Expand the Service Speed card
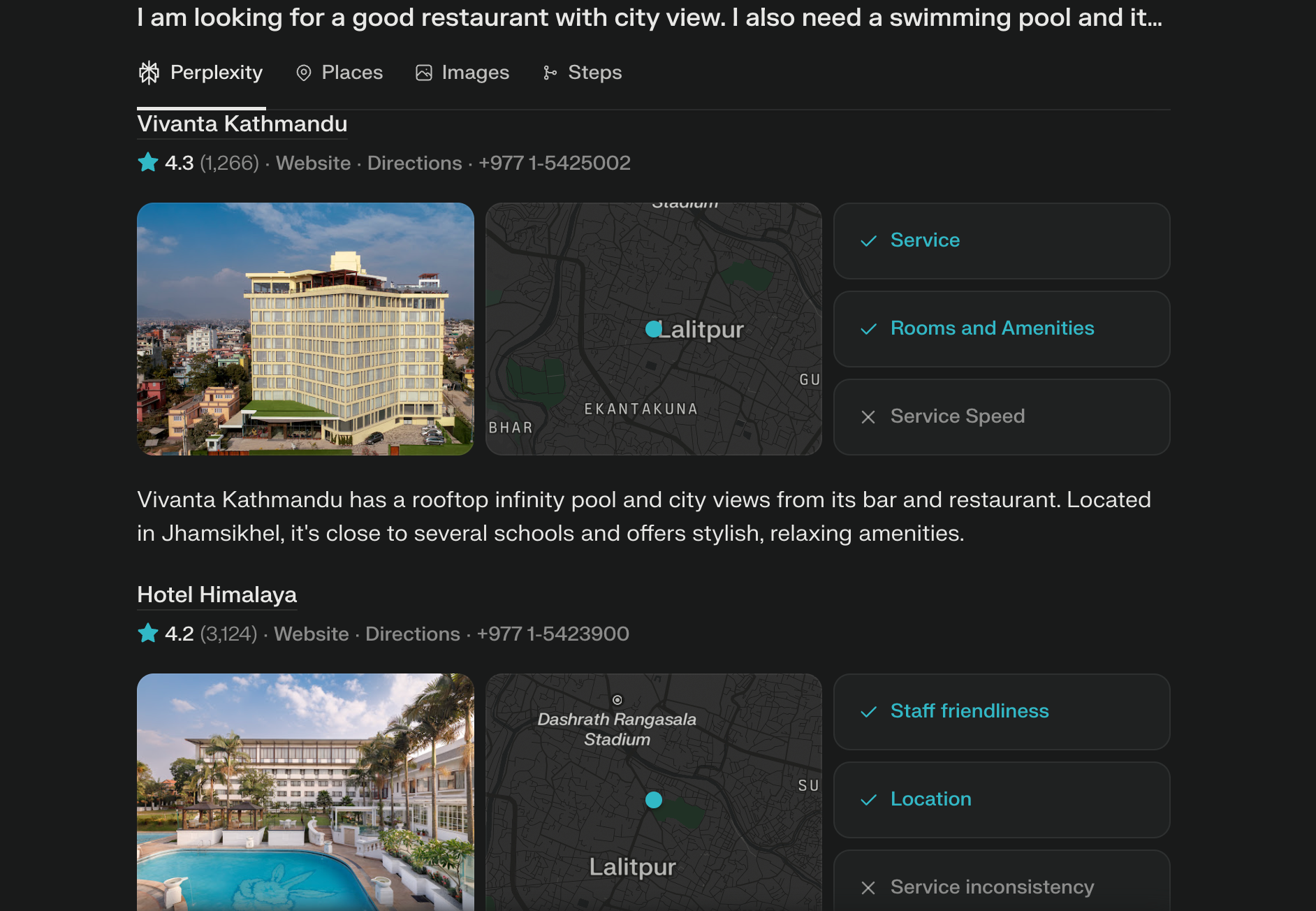The height and width of the screenshot is (911, 1316). (x=1001, y=417)
